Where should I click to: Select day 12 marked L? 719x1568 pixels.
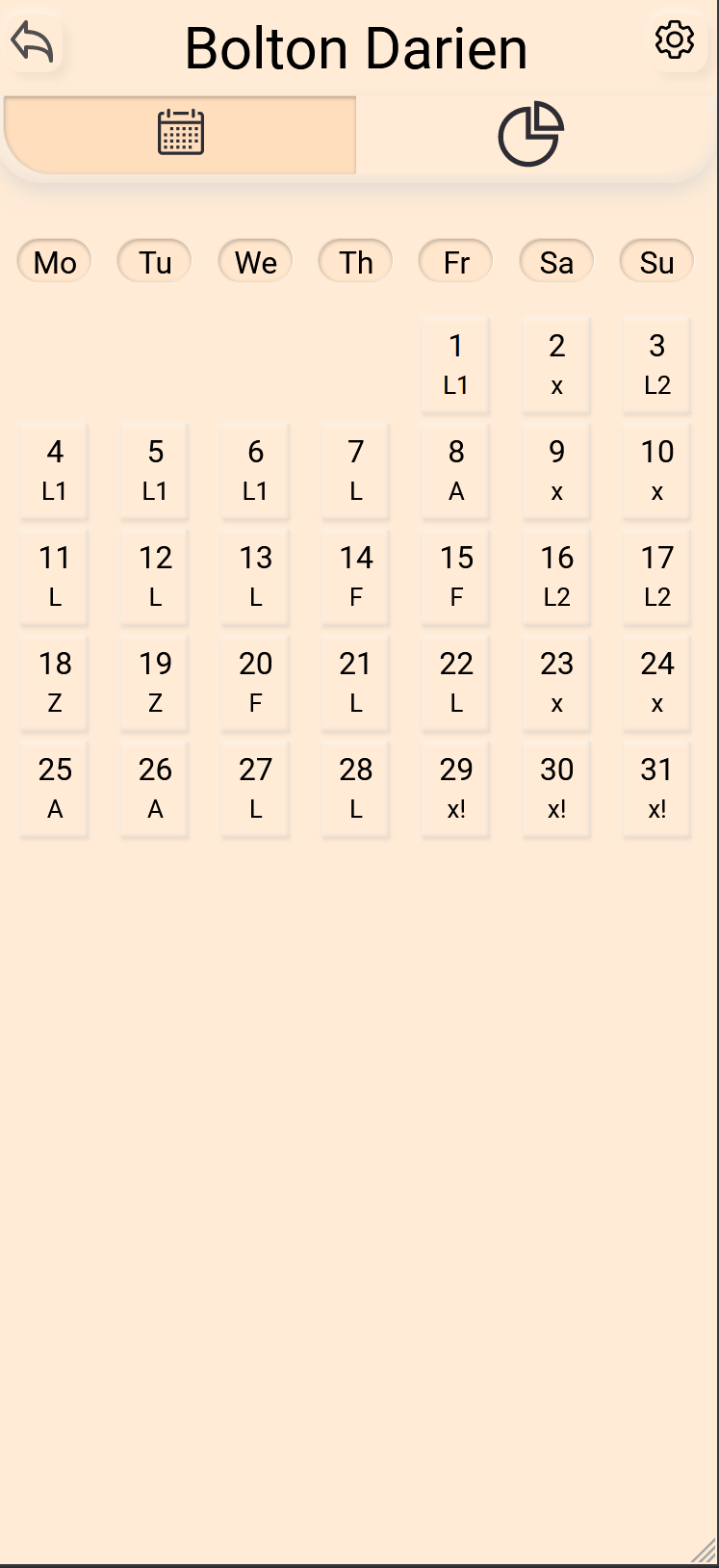tap(155, 577)
